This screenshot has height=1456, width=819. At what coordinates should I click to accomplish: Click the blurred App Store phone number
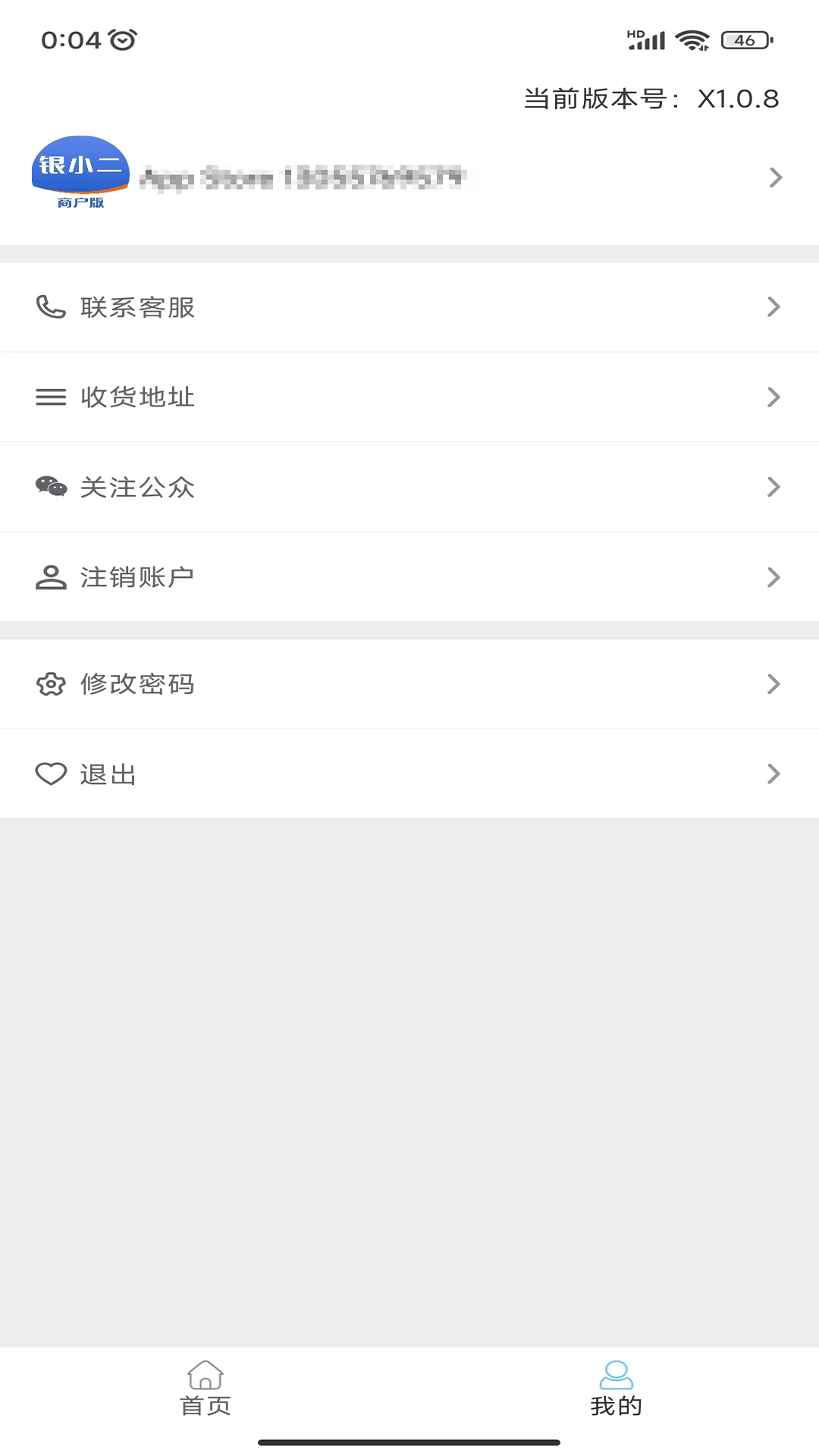pos(307,177)
